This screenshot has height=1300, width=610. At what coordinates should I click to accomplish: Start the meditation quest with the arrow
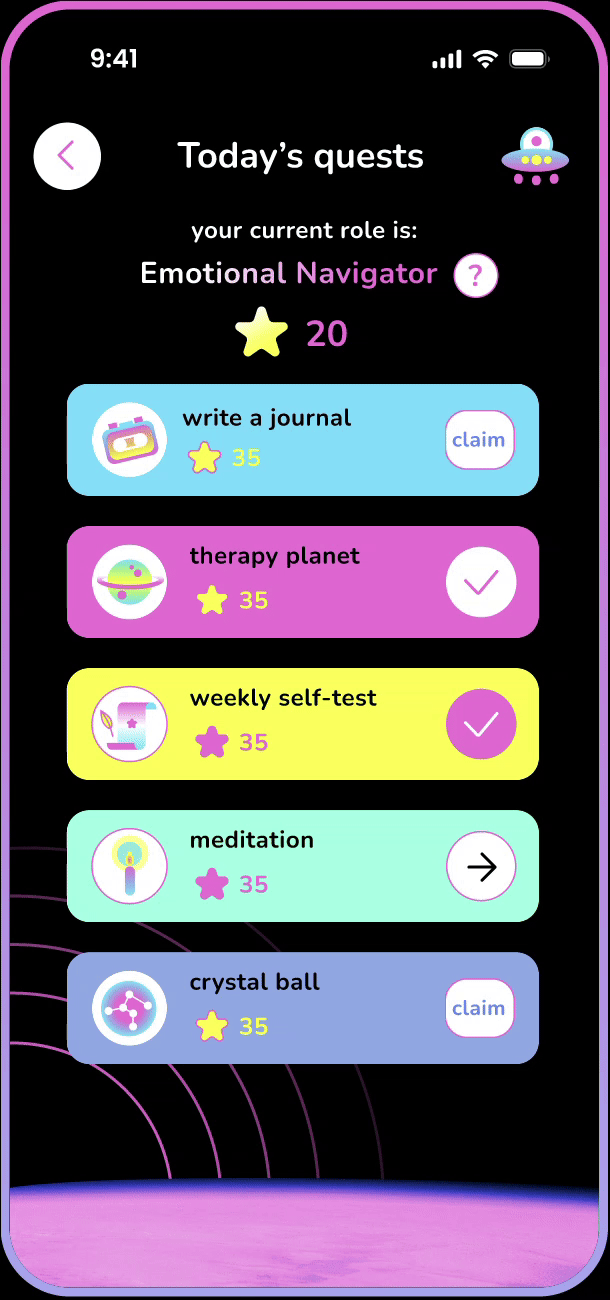point(481,866)
